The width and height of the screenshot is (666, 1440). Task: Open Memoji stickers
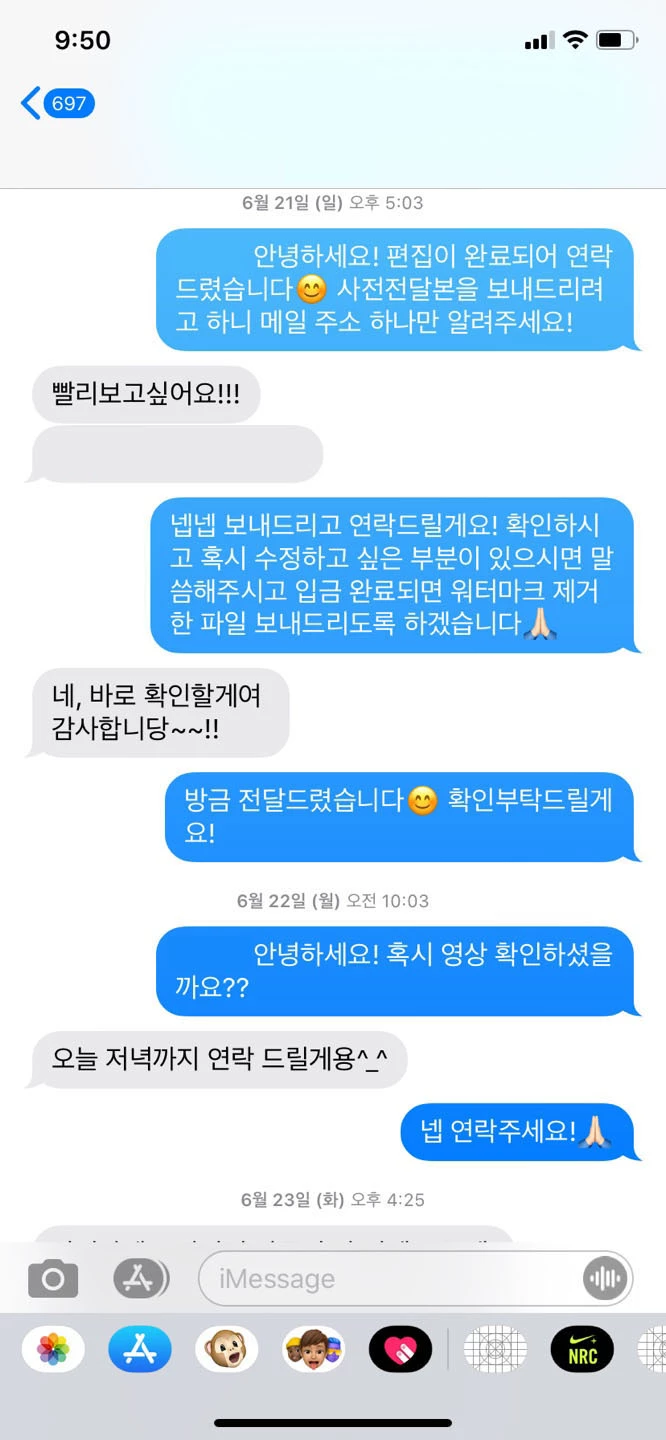pos(313,1350)
